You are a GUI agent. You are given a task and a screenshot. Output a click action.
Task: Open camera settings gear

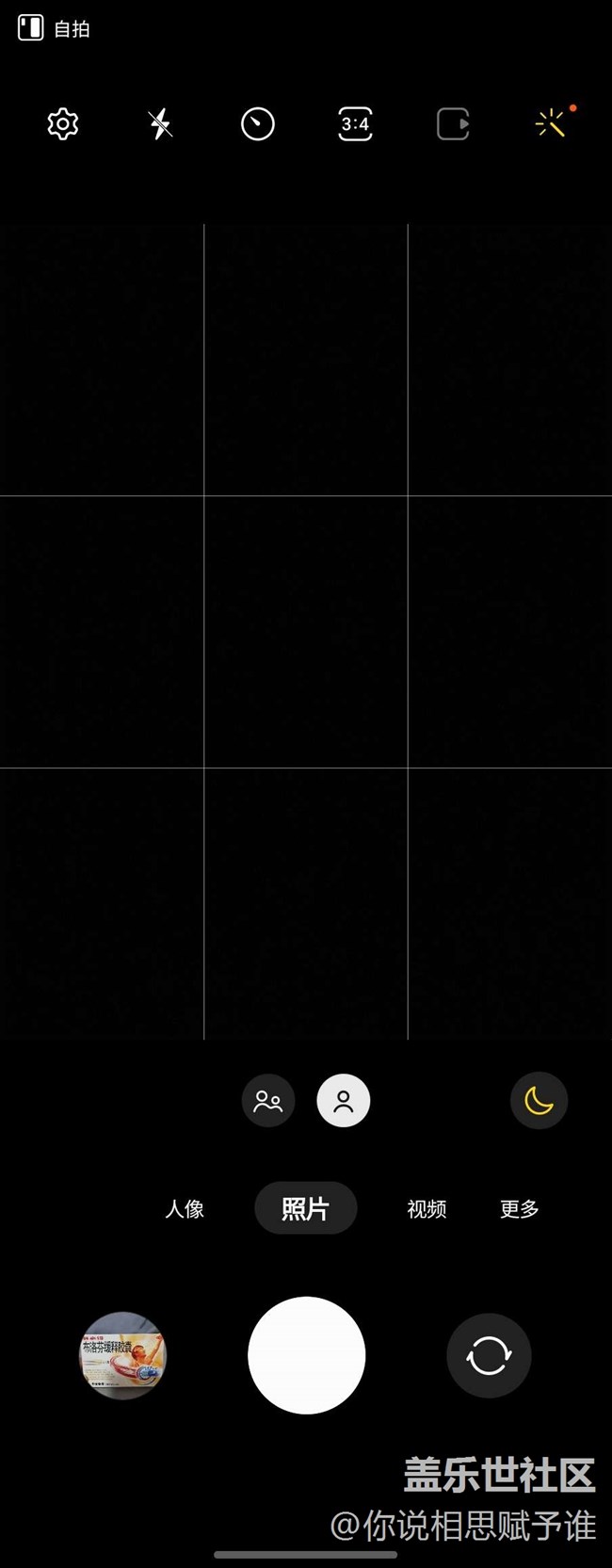(63, 123)
